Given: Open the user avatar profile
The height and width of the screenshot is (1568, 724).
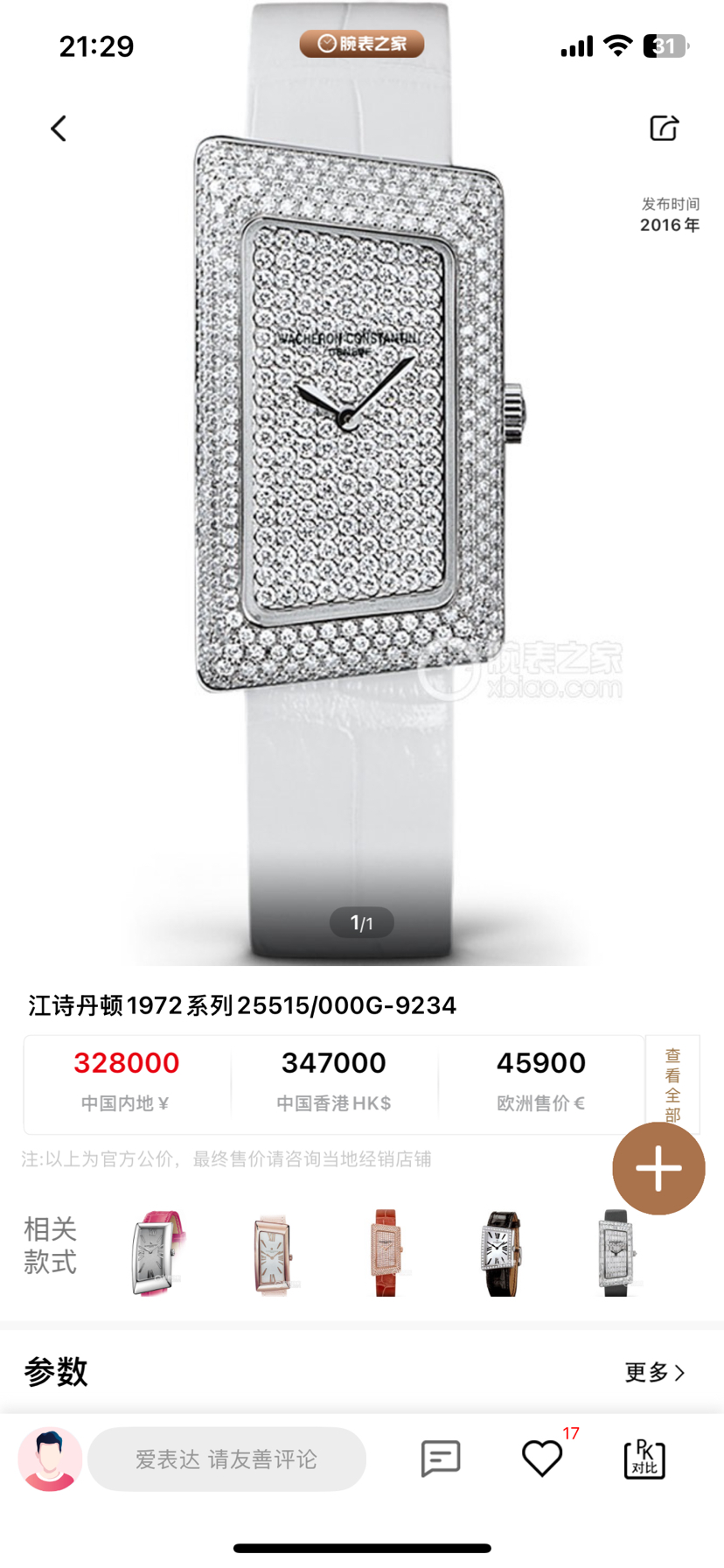Looking at the screenshot, I should point(50,1459).
